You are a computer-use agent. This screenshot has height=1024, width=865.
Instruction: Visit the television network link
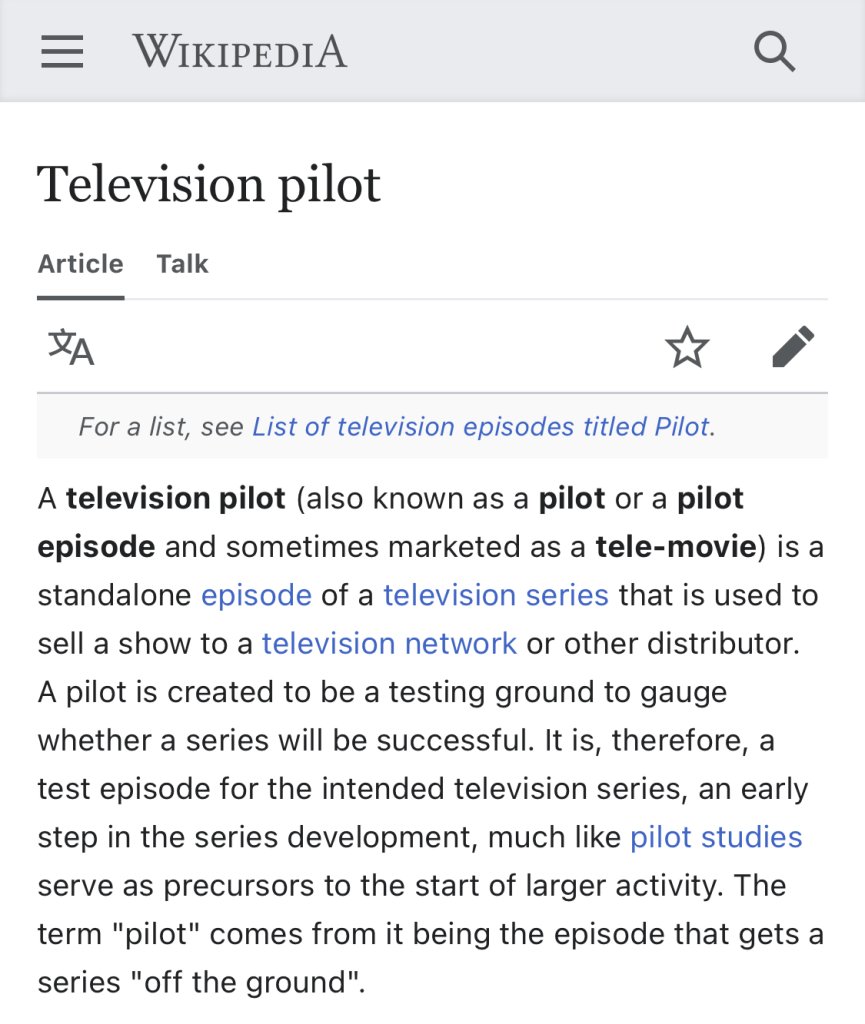(x=389, y=643)
